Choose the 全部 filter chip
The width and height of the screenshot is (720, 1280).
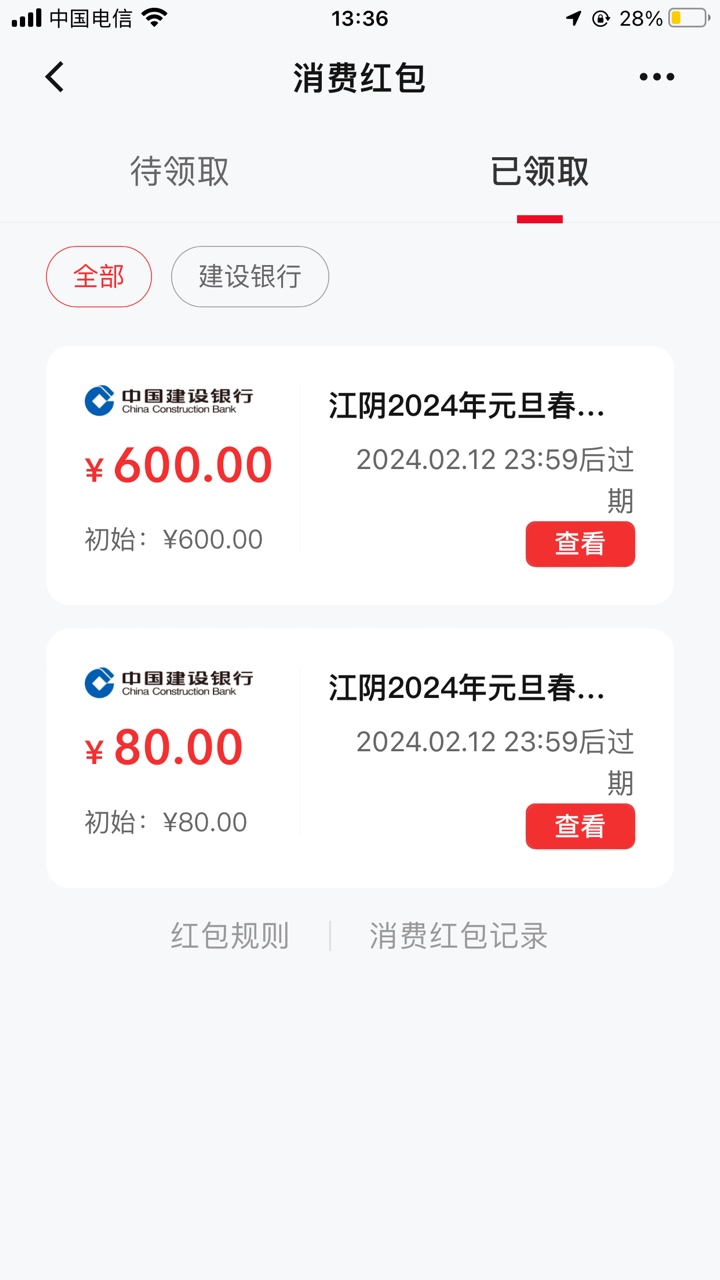pos(99,276)
